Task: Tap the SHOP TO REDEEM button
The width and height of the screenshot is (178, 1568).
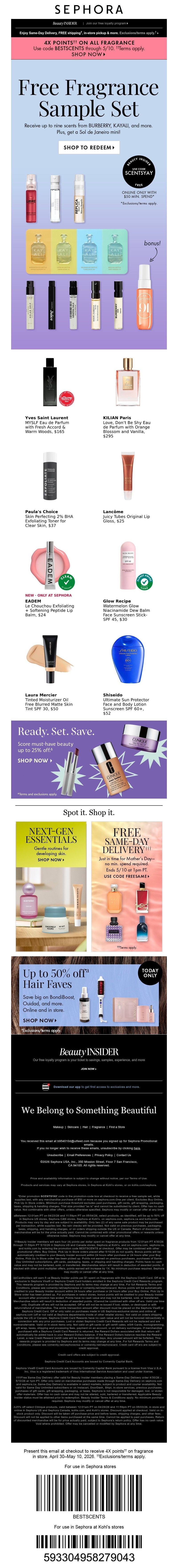Action: [x=89, y=147]
